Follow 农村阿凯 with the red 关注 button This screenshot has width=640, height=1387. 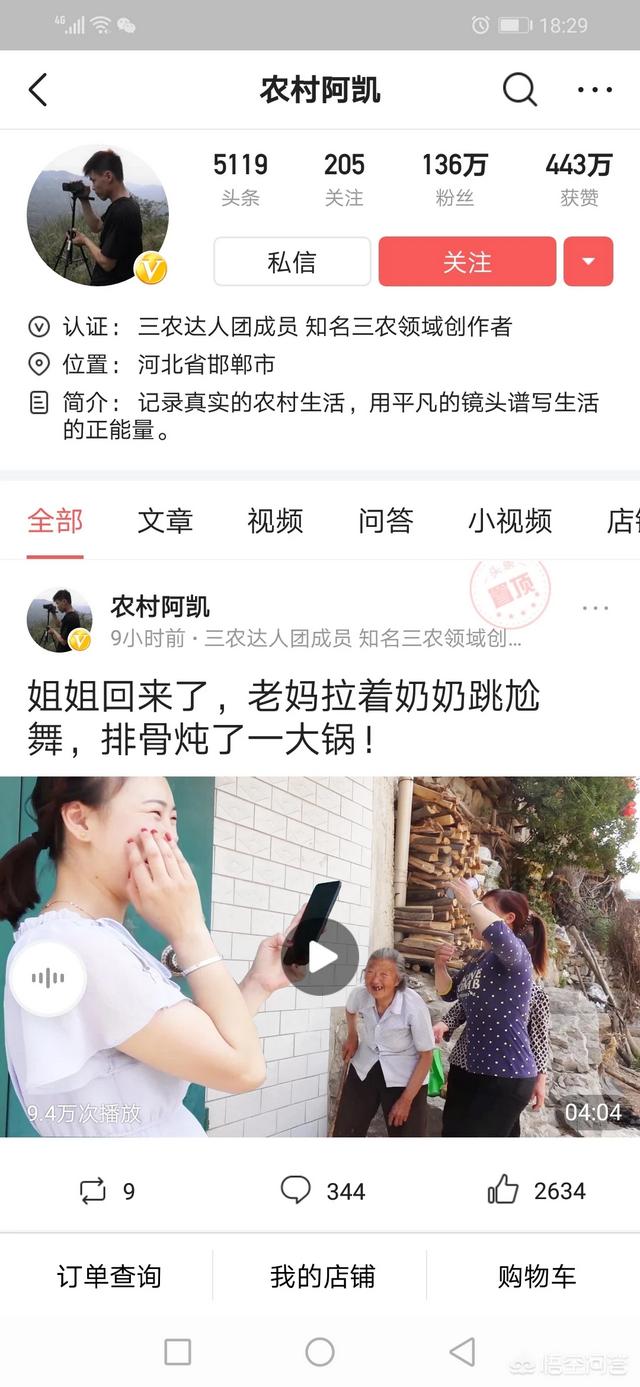(x=467, y=262)
